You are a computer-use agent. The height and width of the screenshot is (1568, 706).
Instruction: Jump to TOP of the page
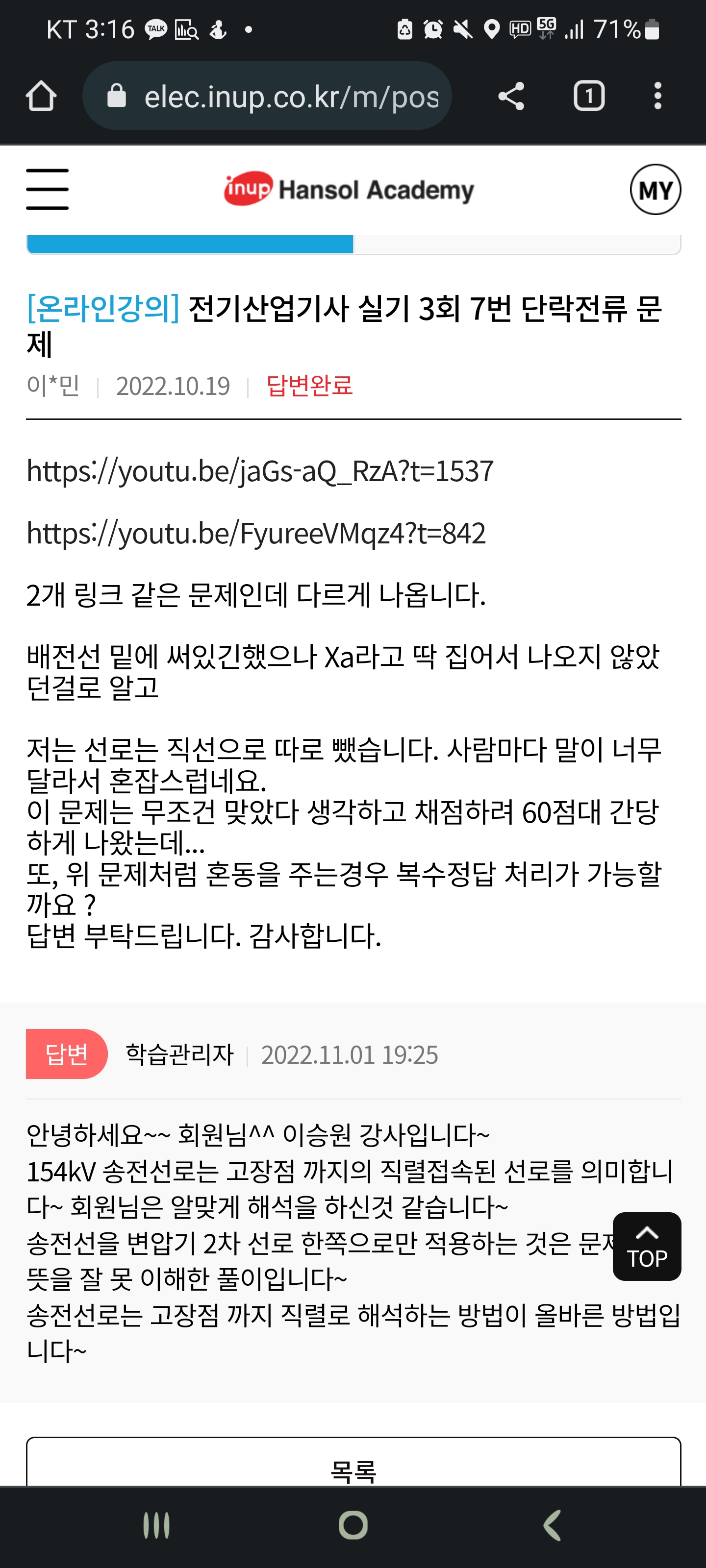(x=646, y=1246)
